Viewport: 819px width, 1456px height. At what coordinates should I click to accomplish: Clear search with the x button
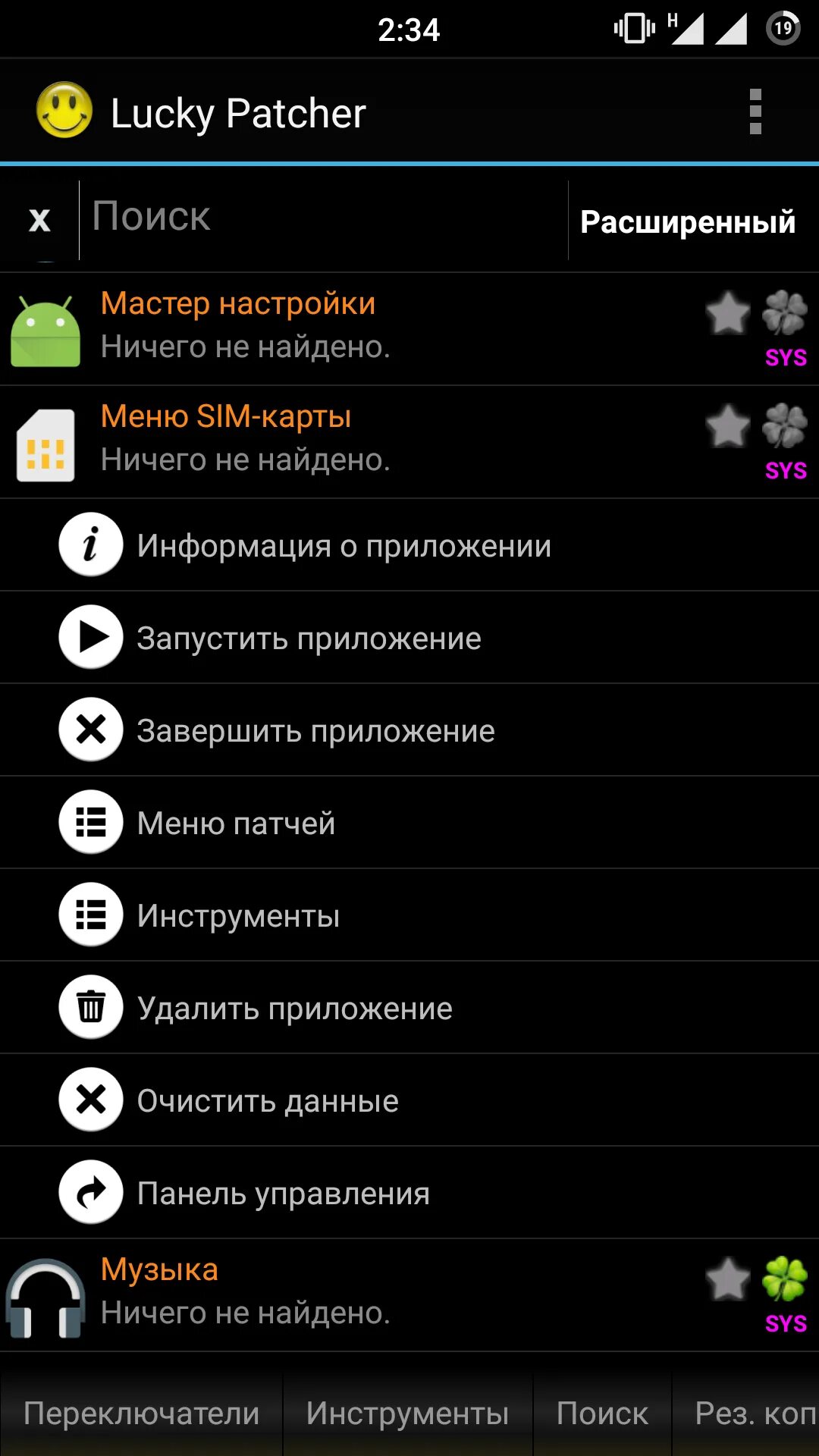39,221
